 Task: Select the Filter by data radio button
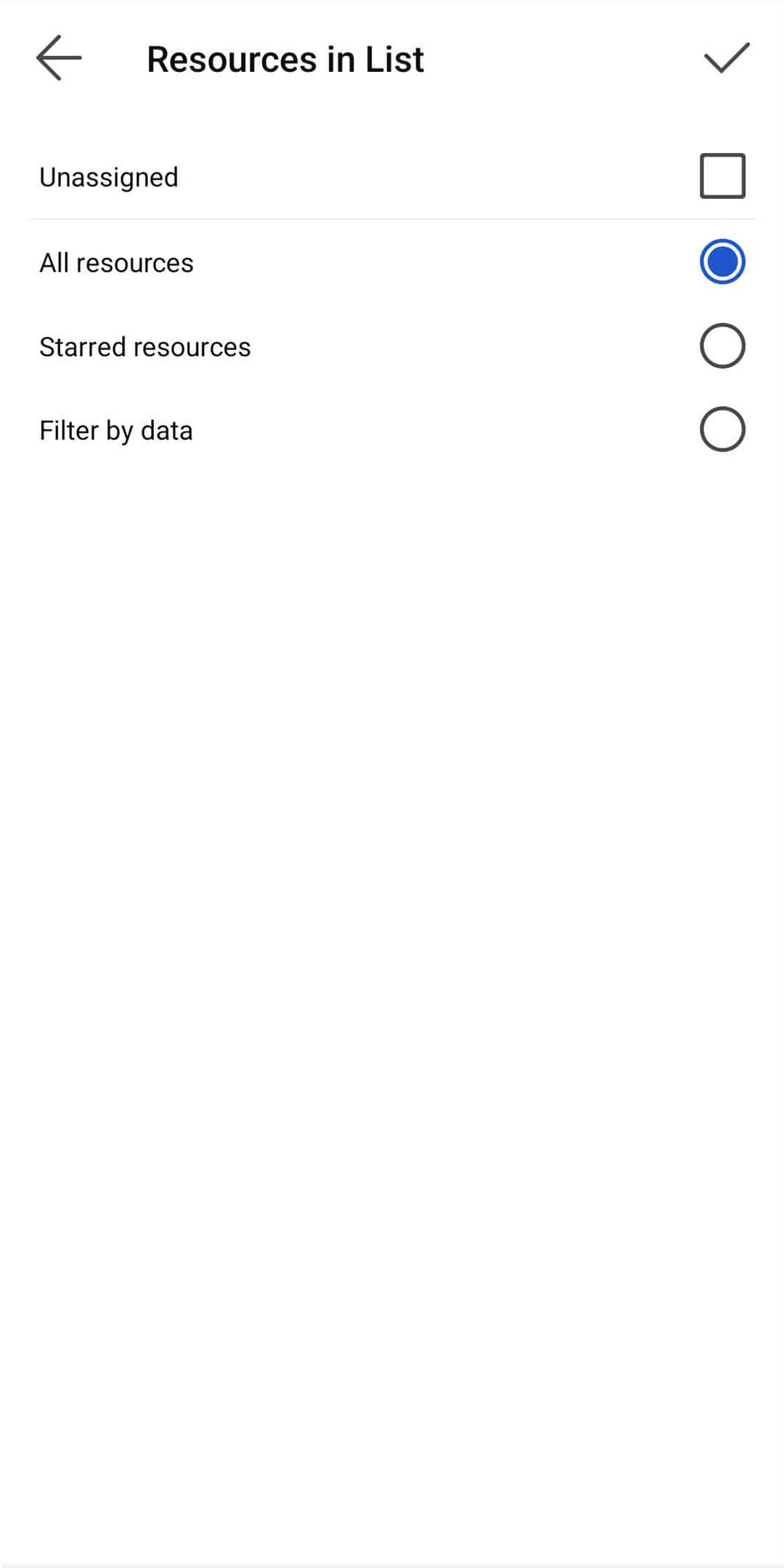pyautogui.click(x=722, y=429)
